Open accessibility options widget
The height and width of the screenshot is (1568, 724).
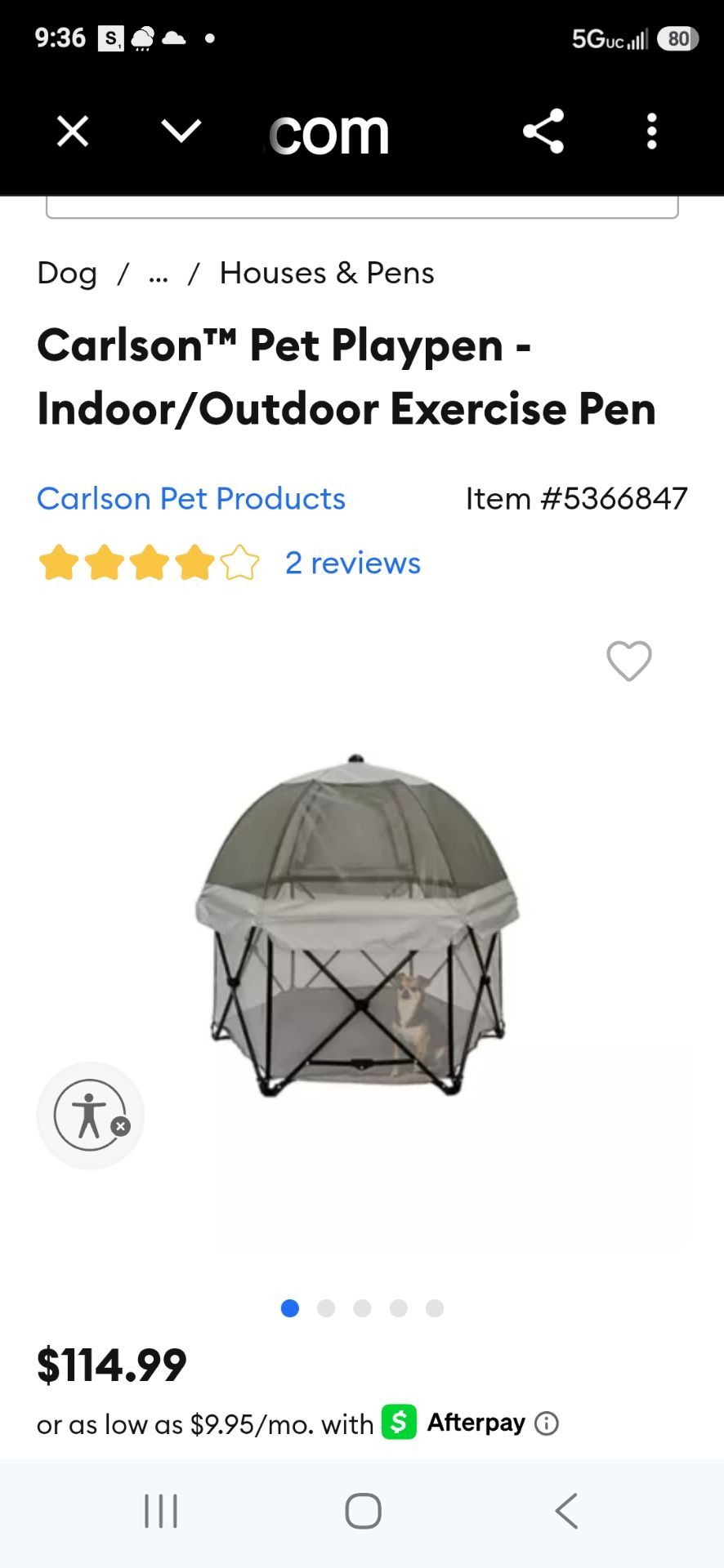click(88, 1115)
